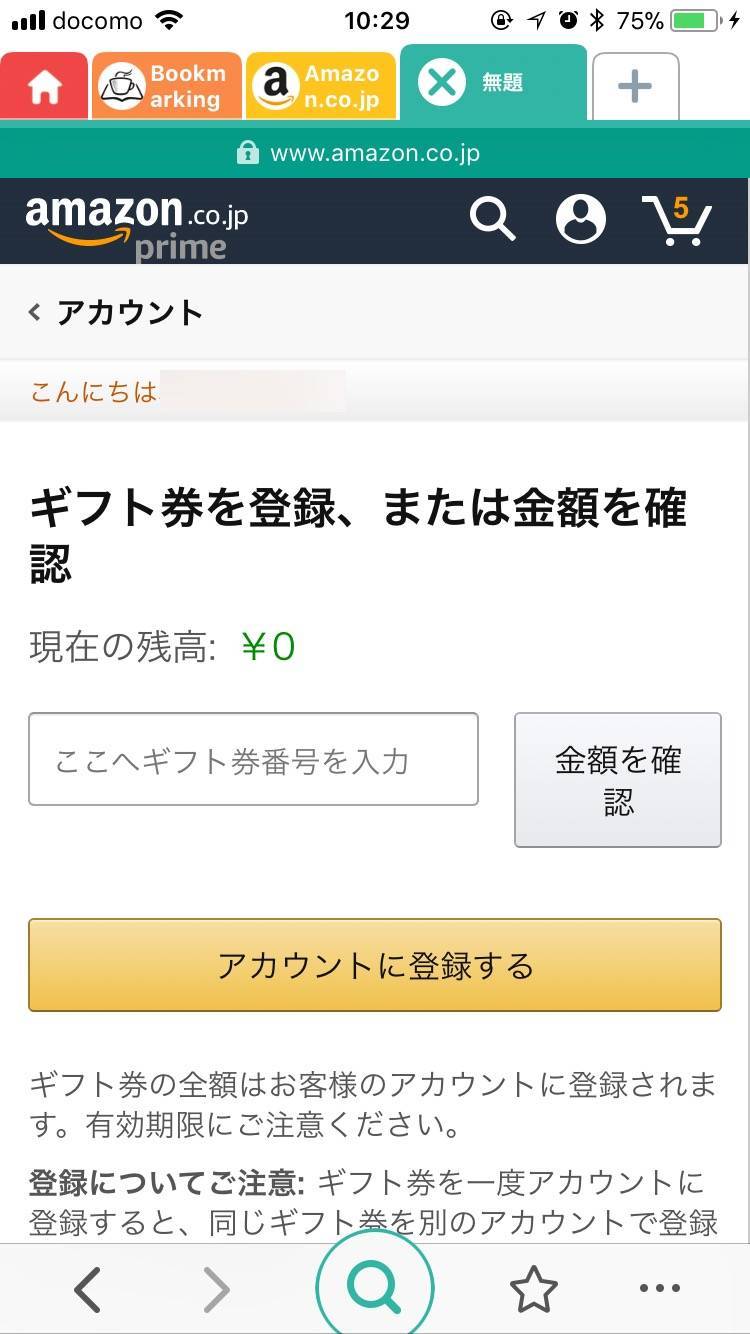750x1334 pixels.
Task: Switch to the Amazon.co.jp tab
Action: [x=321, y=87]
